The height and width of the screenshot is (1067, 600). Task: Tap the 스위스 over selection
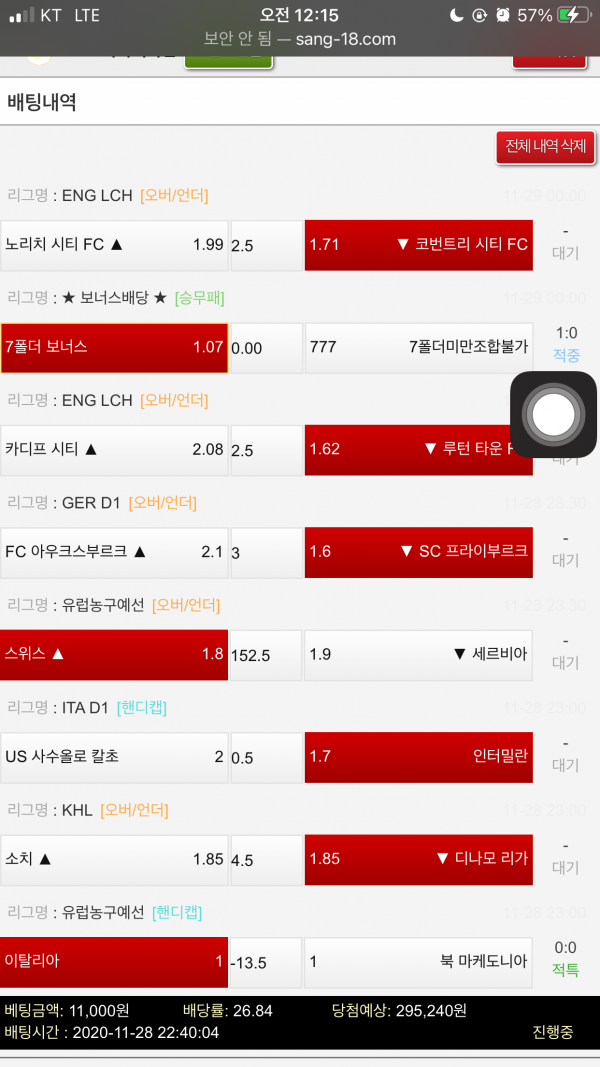pyautogui.click(x=114, y=655)
